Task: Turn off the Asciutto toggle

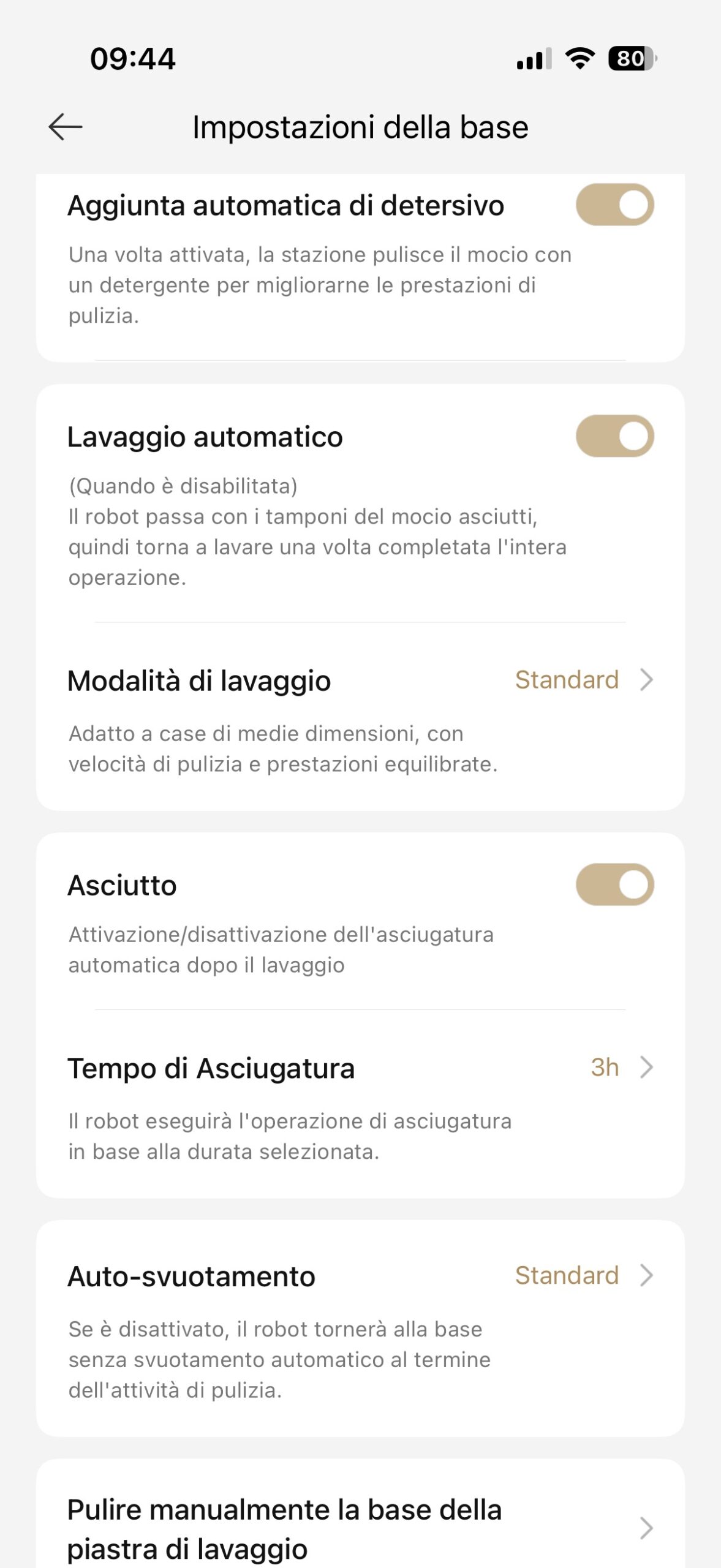Action: coord(614,884)
